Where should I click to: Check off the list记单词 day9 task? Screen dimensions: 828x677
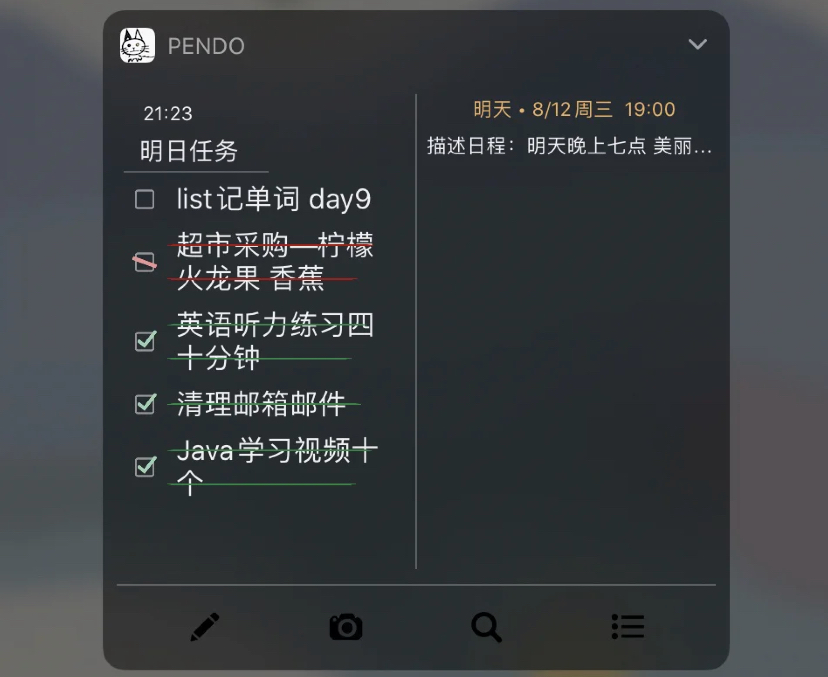pyautogui.click(x=145, y=200)
